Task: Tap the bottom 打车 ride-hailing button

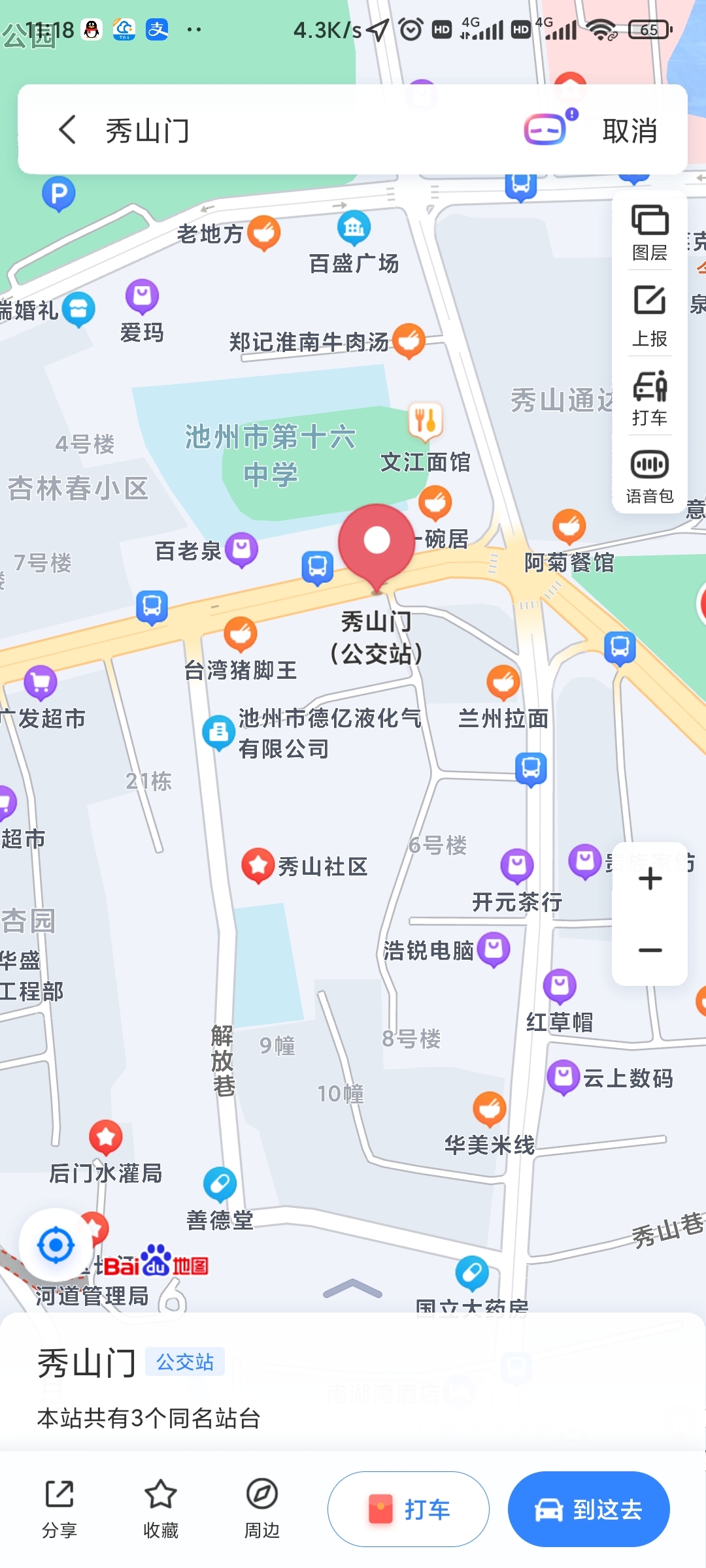Action: [409, 1509]
